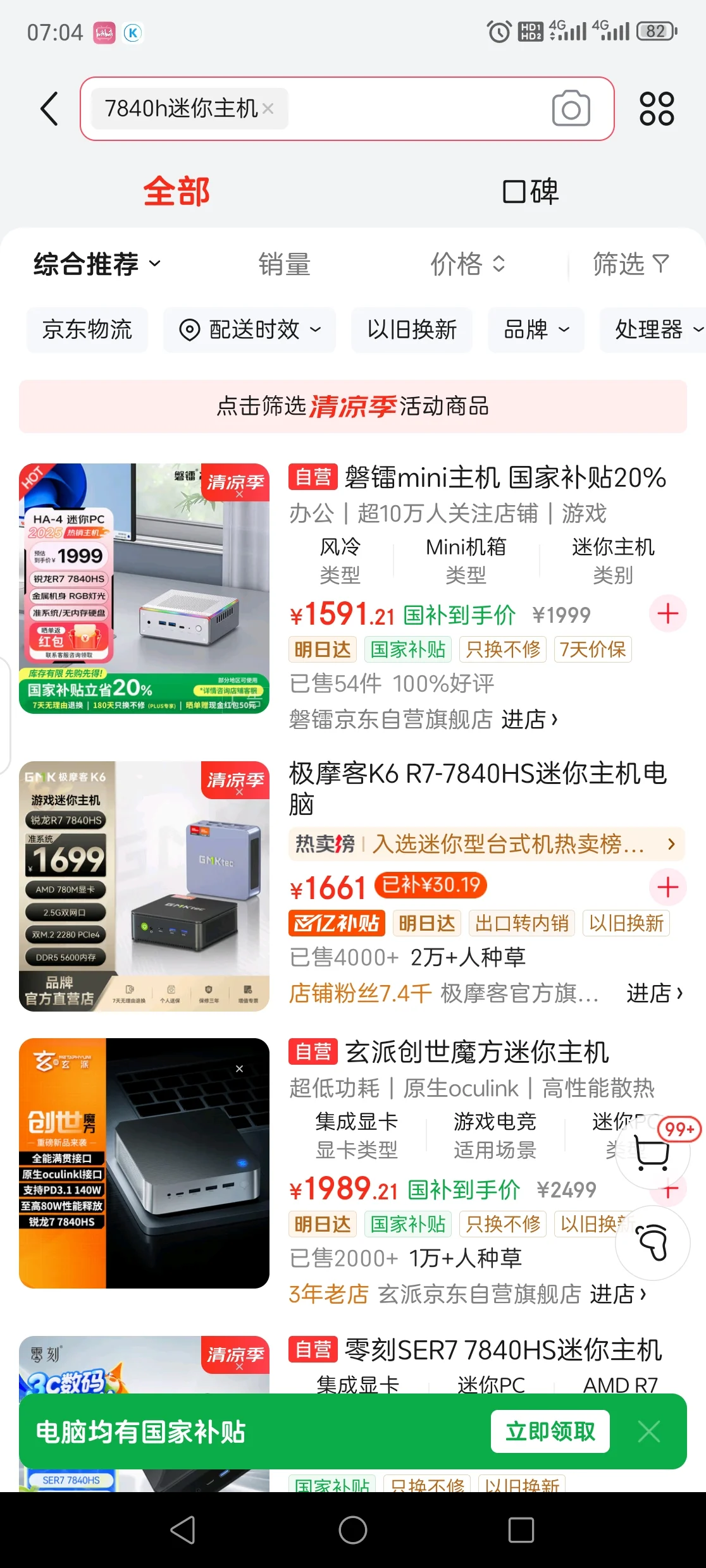Go back using the top-left arrow
Image resolution: width=706 pixels, height=1568 pixels.
pos(49,109)
